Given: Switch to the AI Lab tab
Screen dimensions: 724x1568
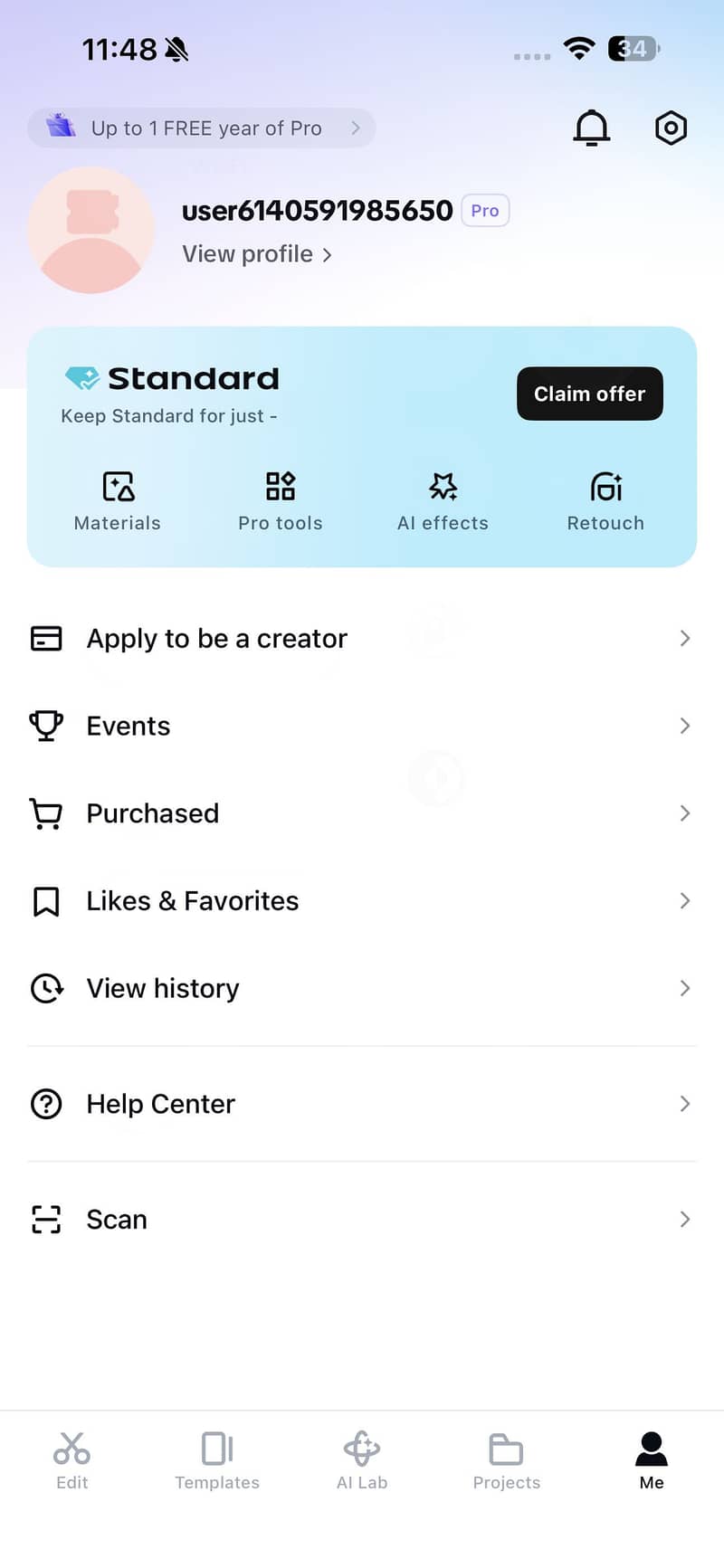Looking at the screenshot, I should 362,1460.
